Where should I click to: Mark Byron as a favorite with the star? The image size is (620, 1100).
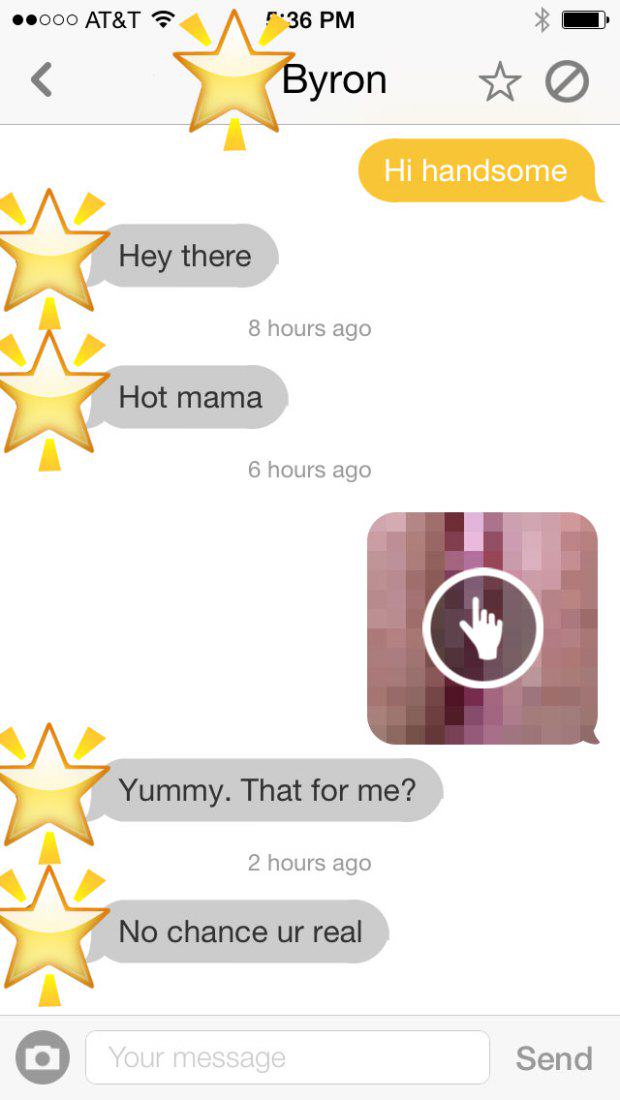click(500, 82)
